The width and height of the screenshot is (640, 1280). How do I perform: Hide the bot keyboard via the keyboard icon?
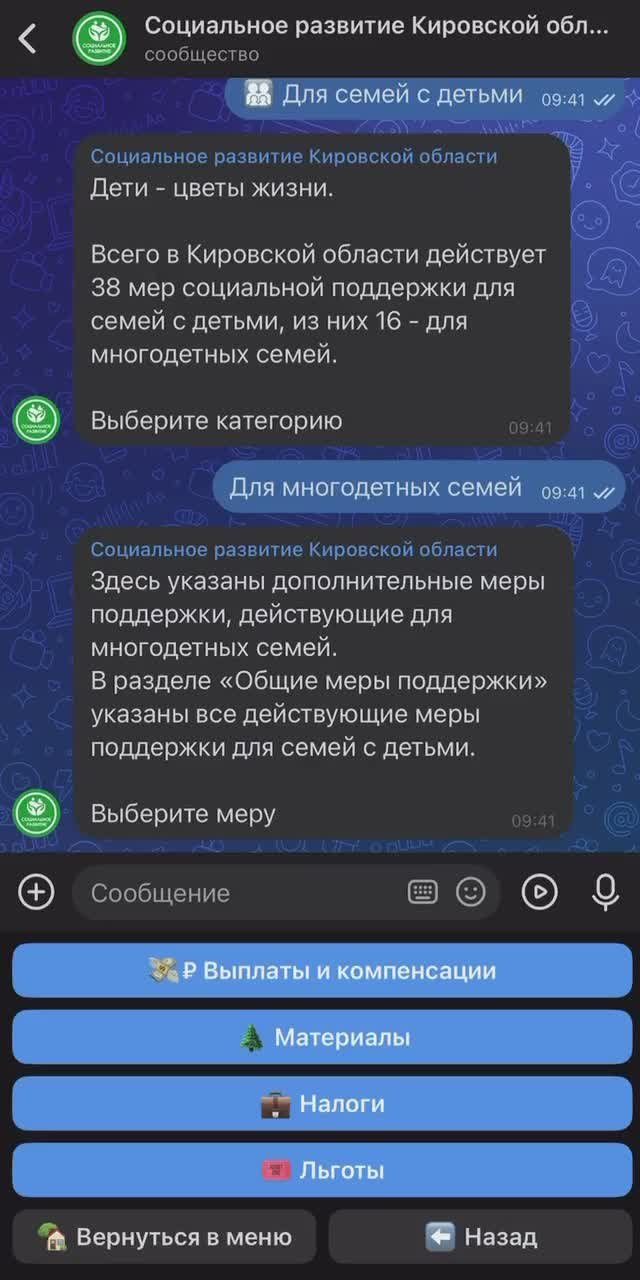423,892
